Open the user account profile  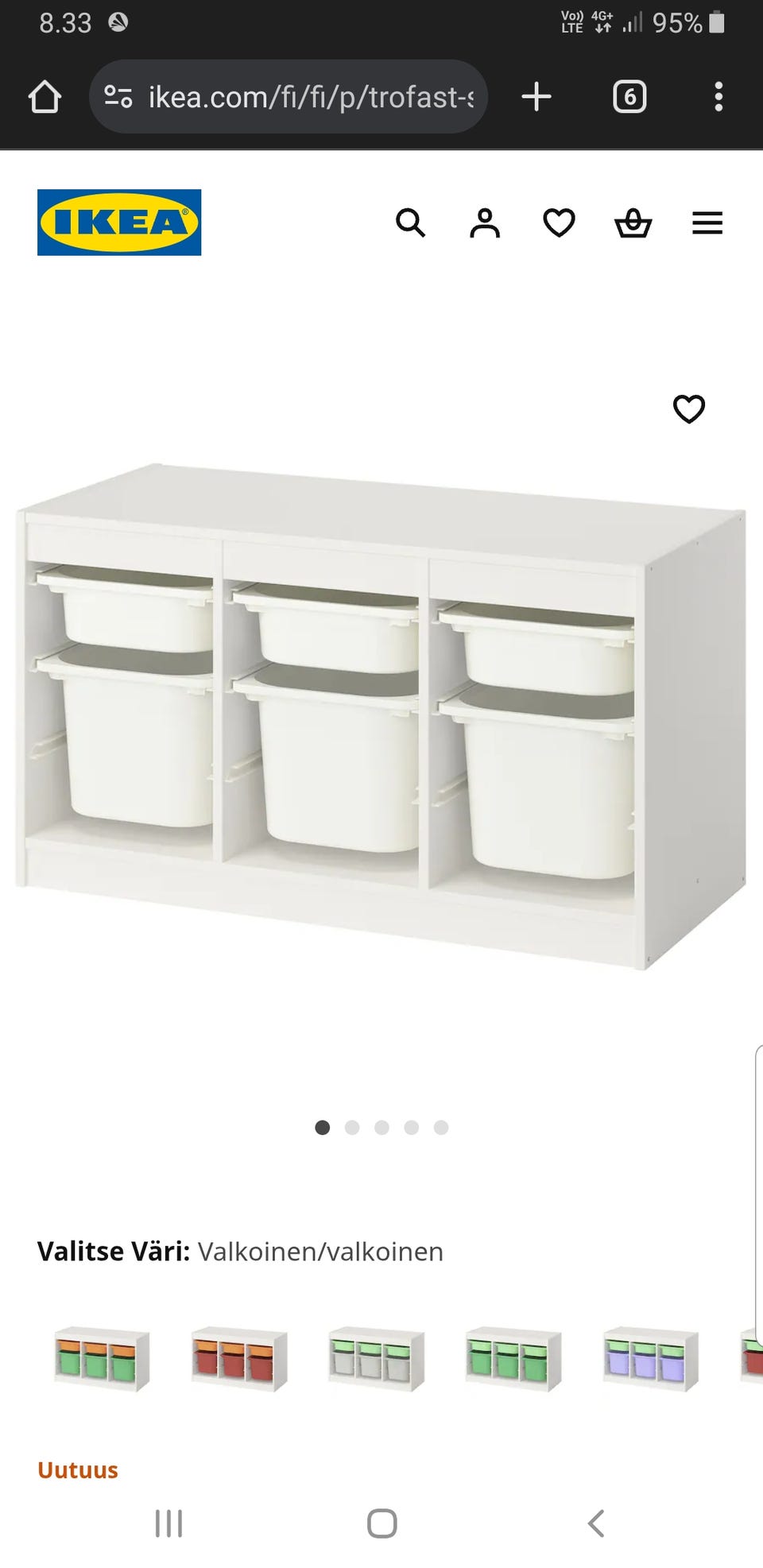tap(485, 223)
